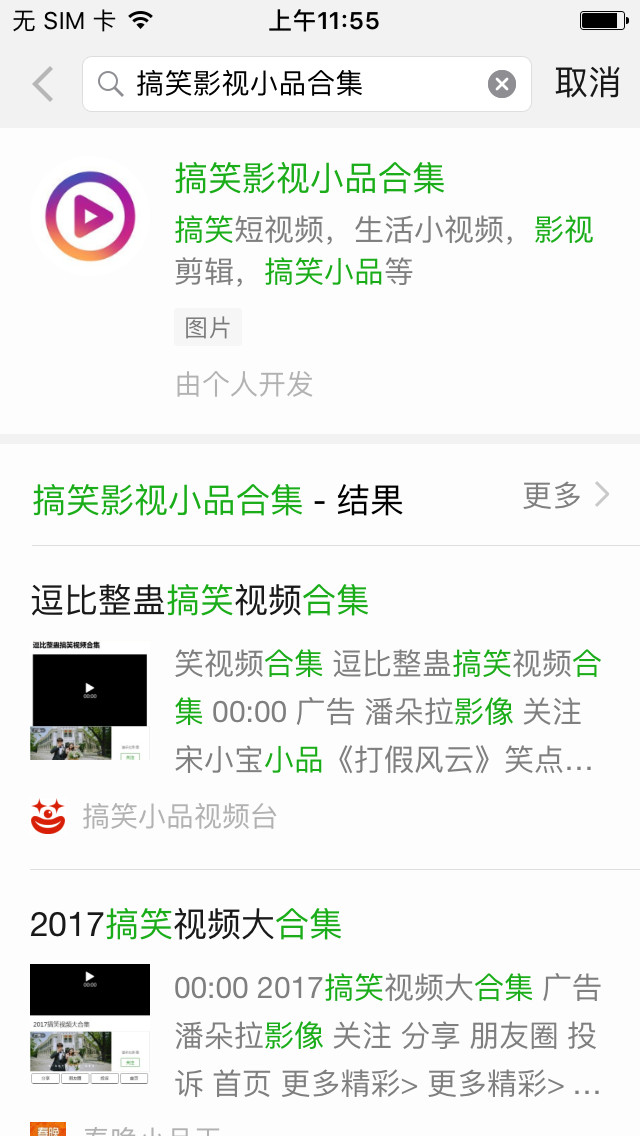Open the article 逗比整蛊搞笑视频合集
This screenshot has width=640, height=1136.
[320, 708]
